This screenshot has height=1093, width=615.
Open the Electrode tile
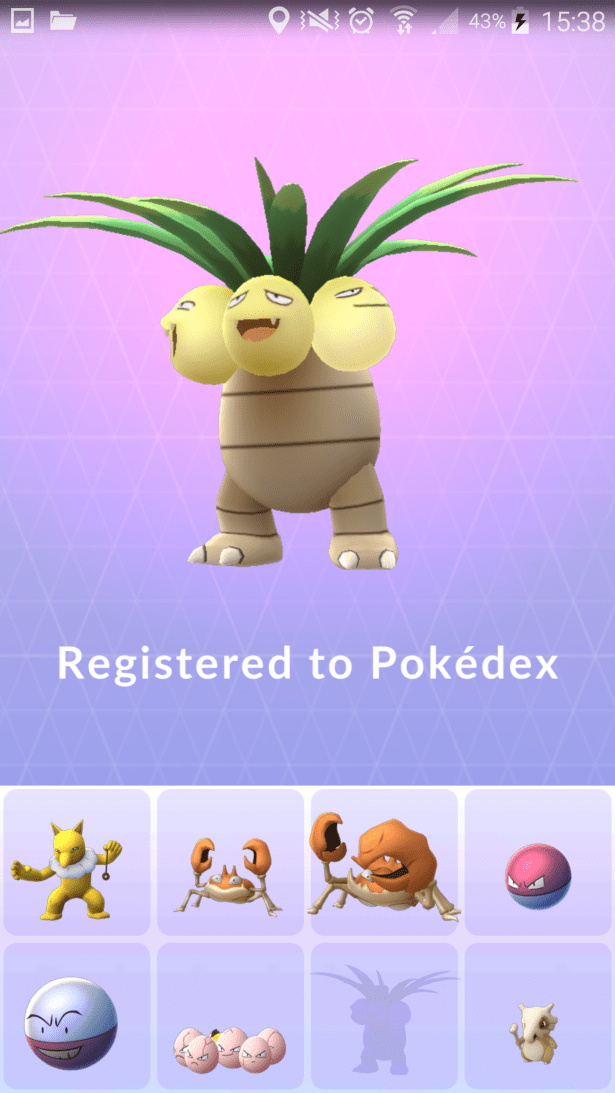pyautogui.click(x=77, y=1016)
